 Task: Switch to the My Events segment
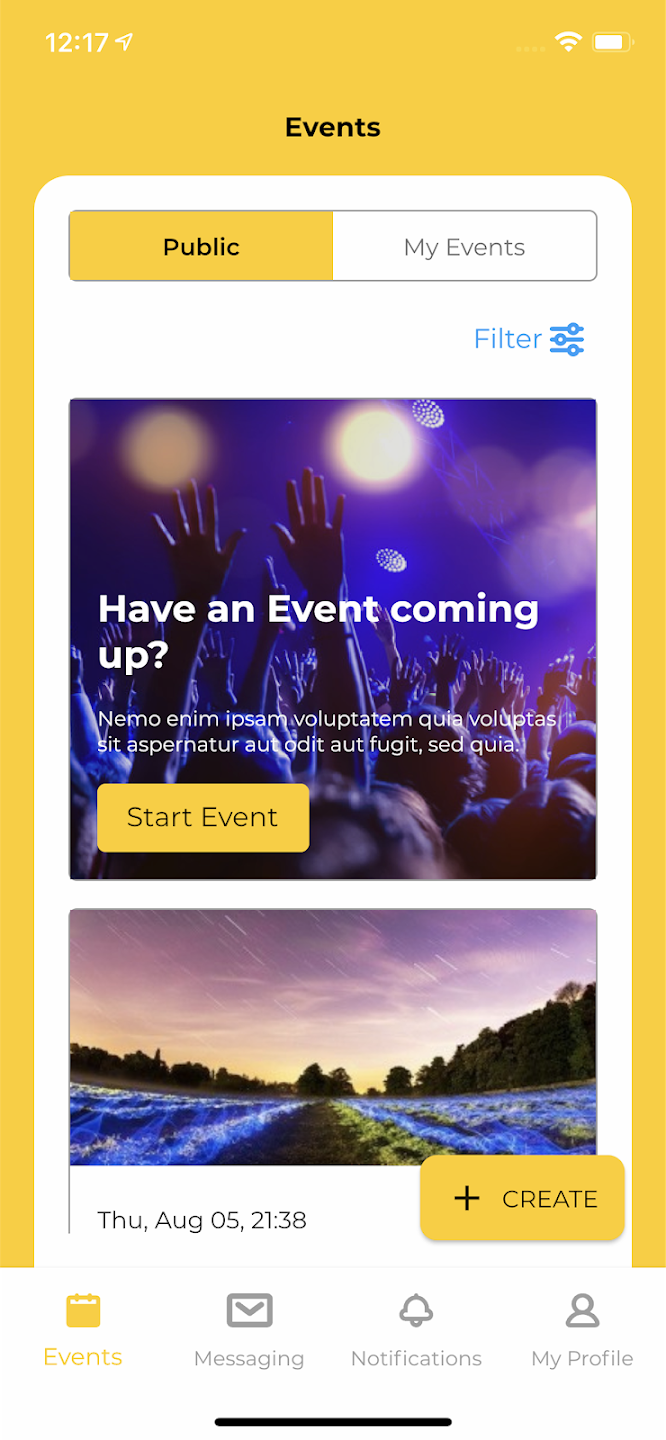click(464, 247)
